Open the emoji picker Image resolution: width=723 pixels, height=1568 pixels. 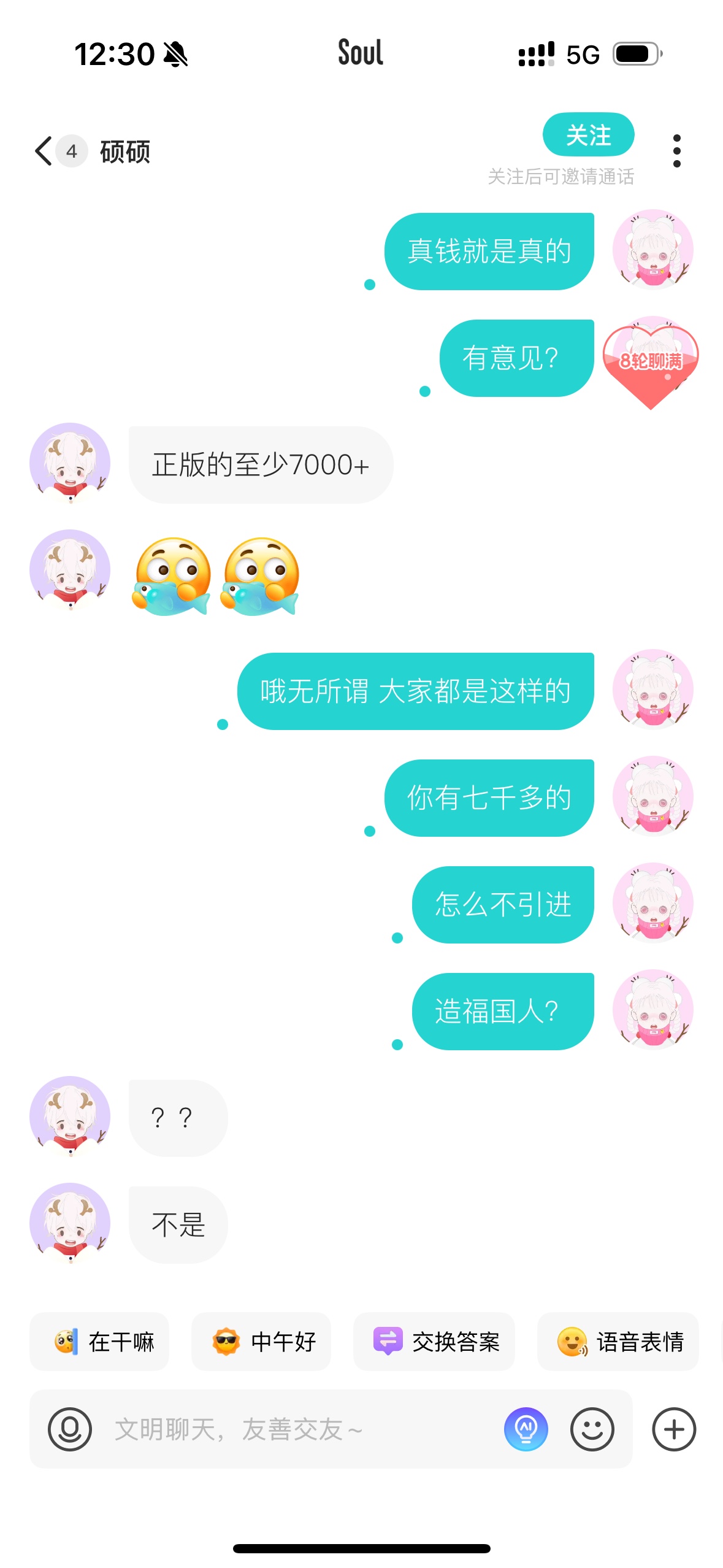(592, 1429)
